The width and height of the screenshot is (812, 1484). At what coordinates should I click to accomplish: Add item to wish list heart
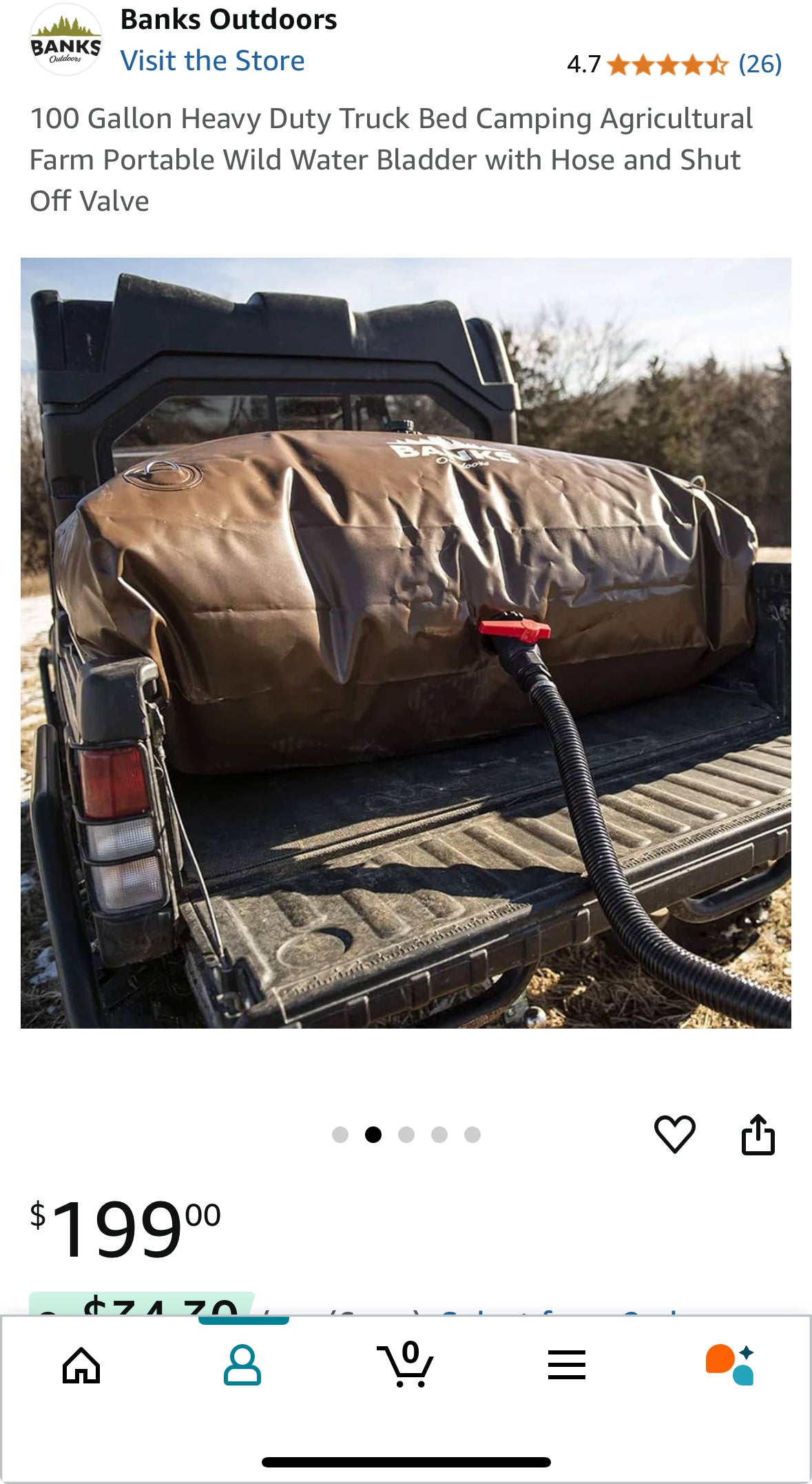[674, 1134]
